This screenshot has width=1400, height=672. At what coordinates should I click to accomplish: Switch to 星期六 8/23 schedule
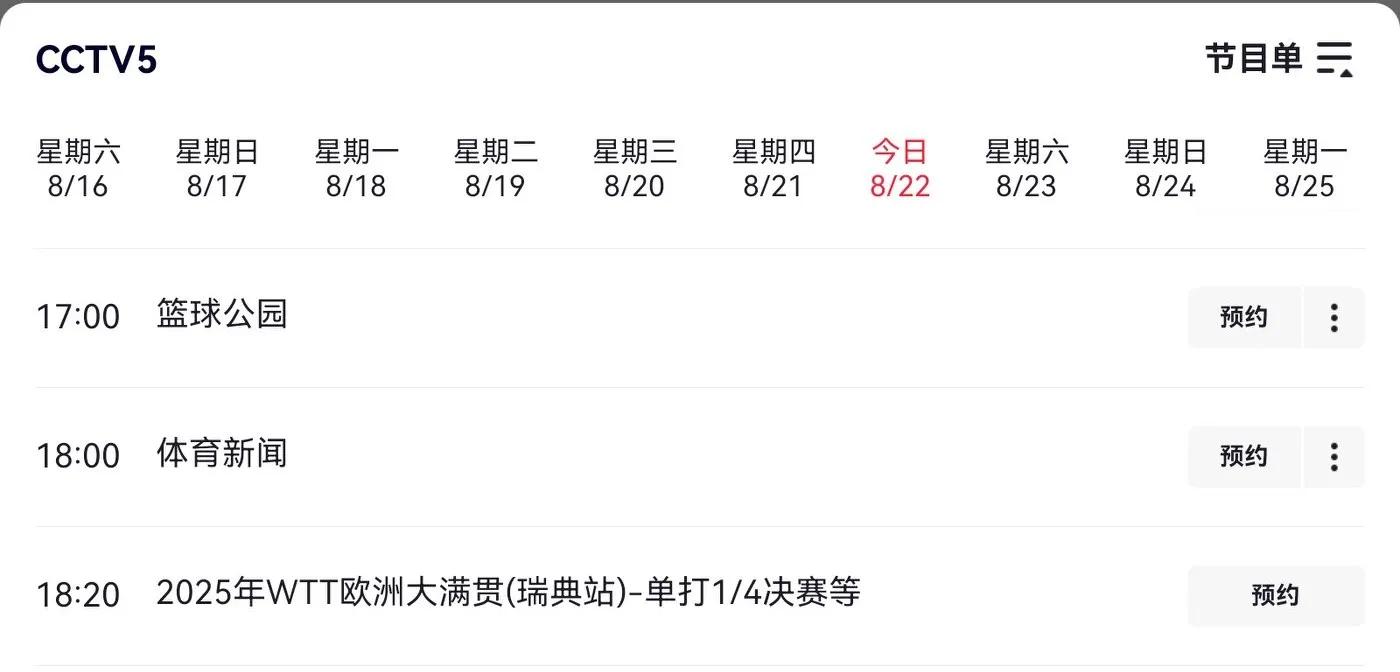(1026, 169)
